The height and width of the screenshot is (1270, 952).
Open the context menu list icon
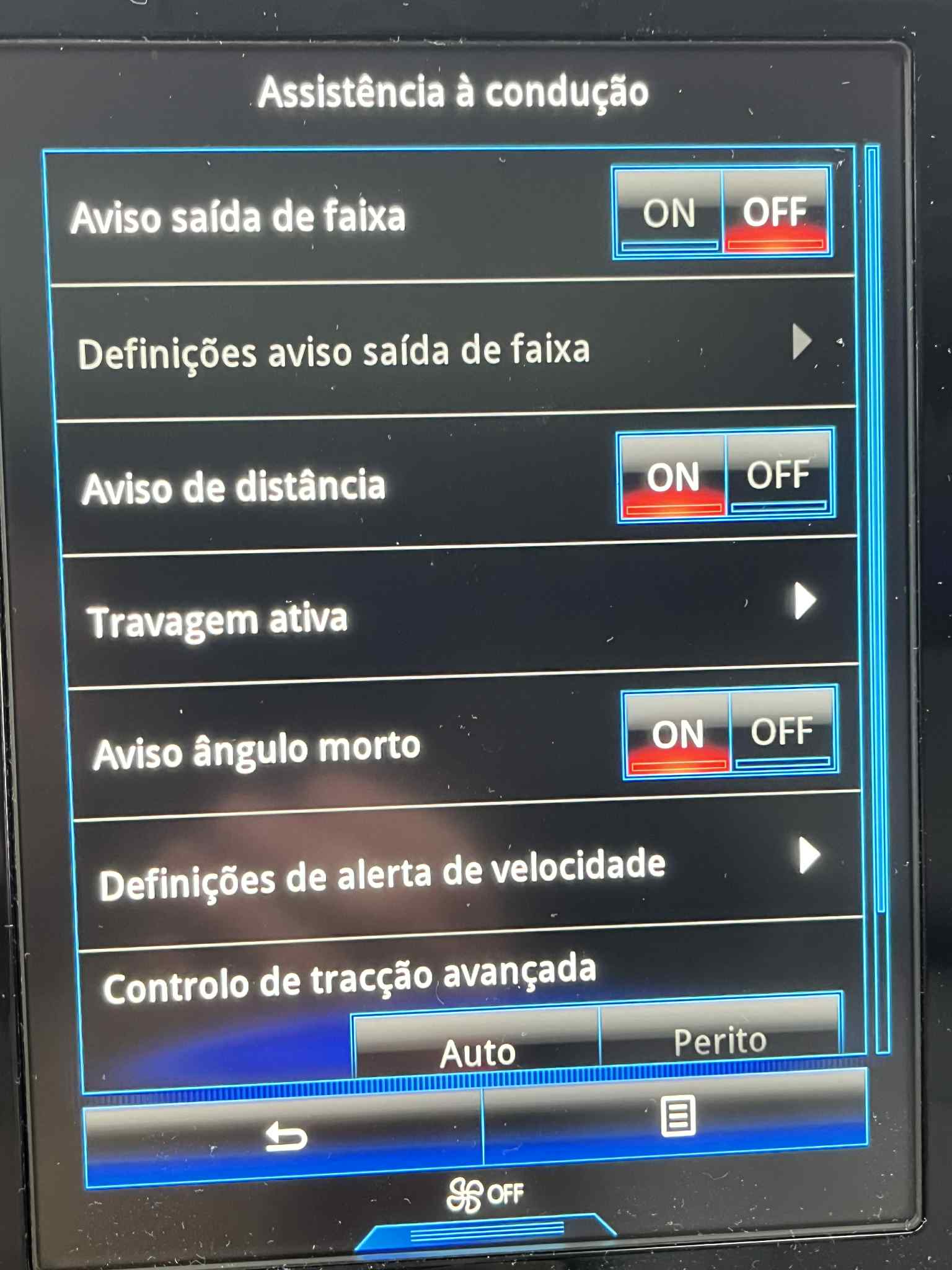tap(677, 1116)
